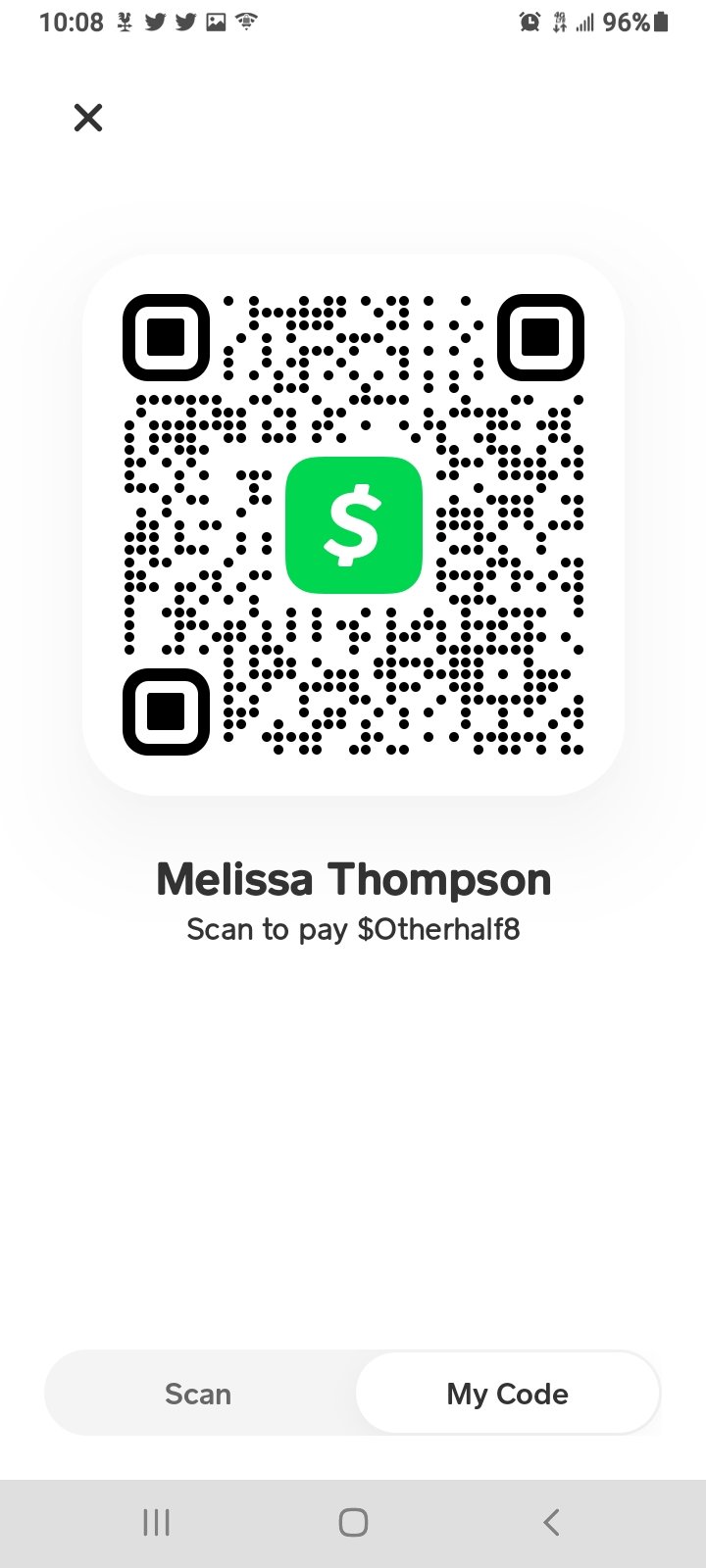Go back using system back button
The image size is (706, 1568).
551,1522
